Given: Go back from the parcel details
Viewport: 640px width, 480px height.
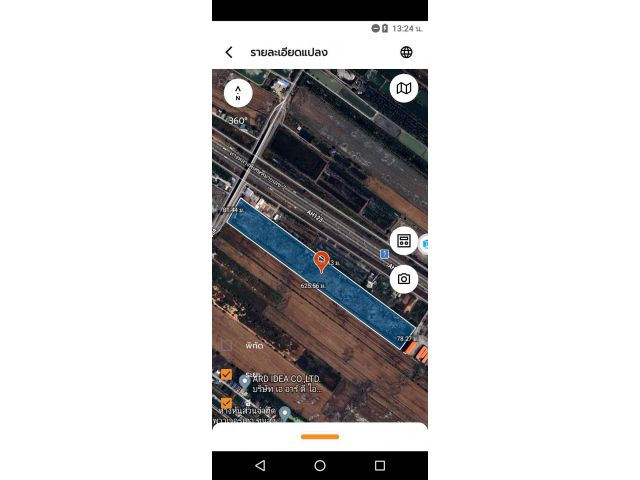Looking at the screenshot, I should pyautogui.click(x=229, y=52).
